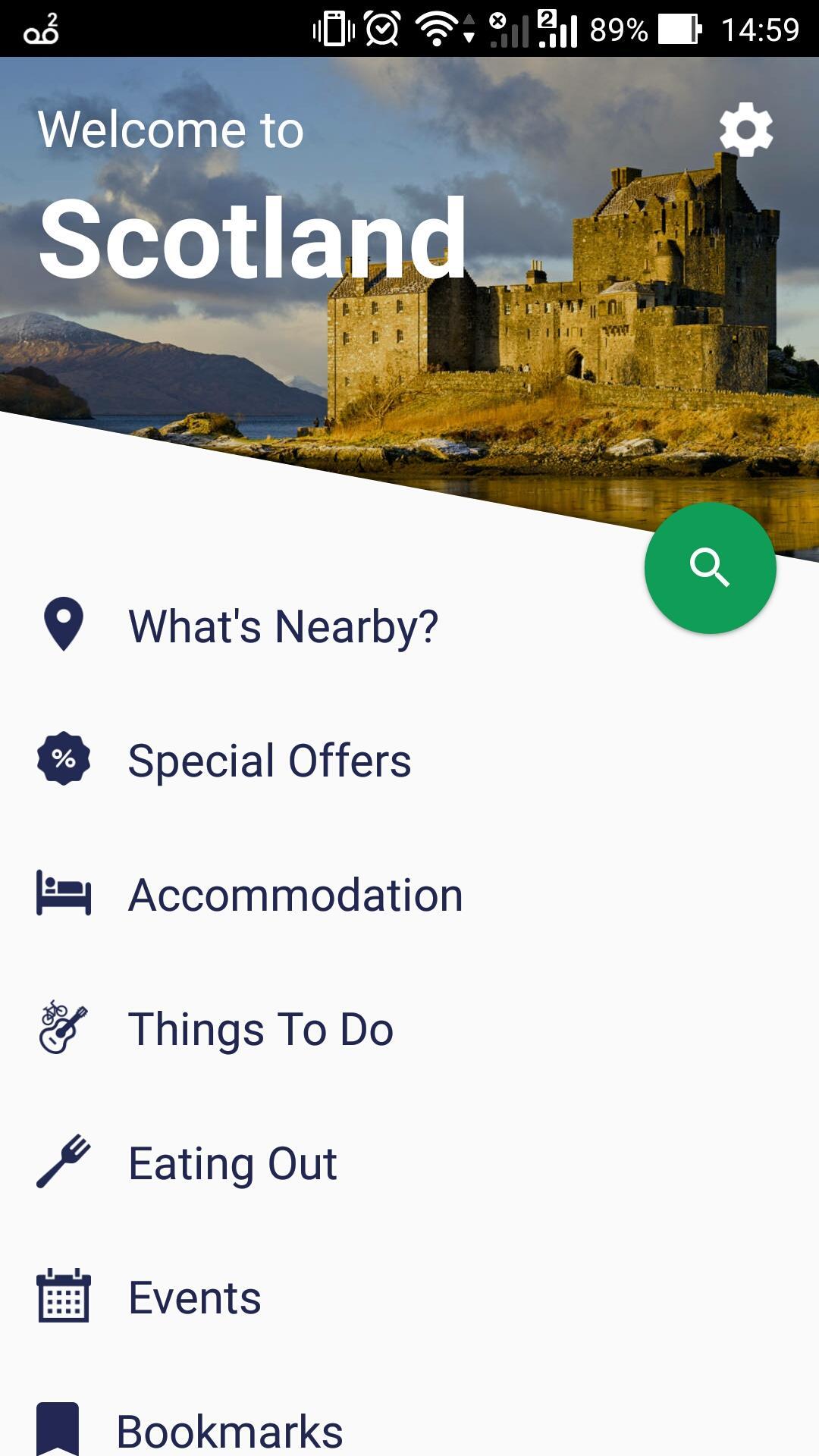Open Special Offers
819x1456 pixels.
tap(270, 759)
